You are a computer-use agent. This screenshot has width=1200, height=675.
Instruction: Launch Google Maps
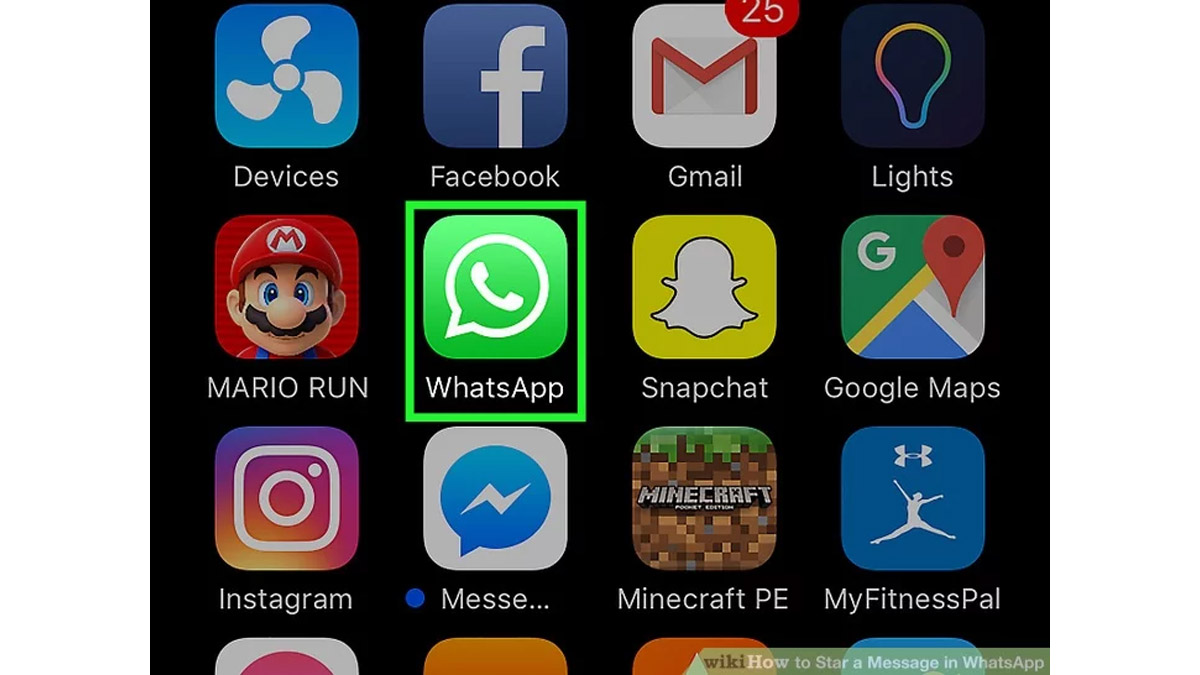pos(913,287)
